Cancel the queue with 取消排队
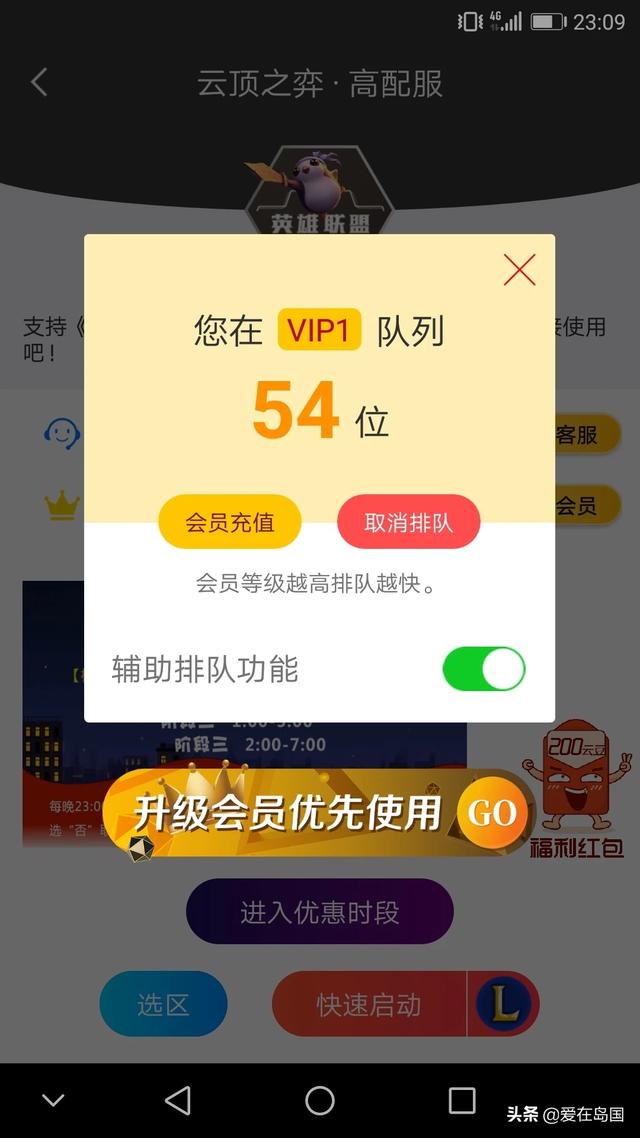The height and width of the screenshot is (1138, 640). (x=408, y=522)
